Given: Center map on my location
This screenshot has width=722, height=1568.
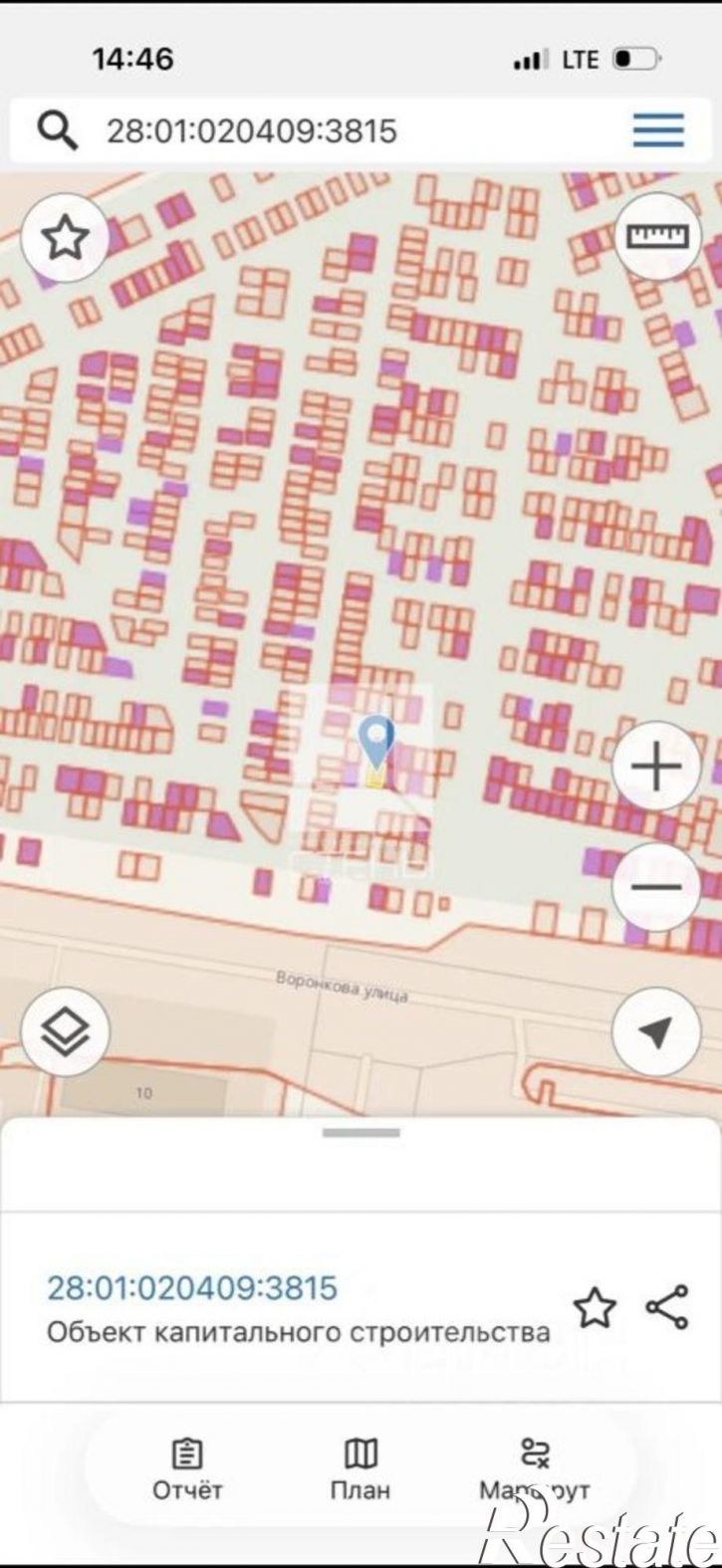Looking at the screenshot, I should 656,1031.
